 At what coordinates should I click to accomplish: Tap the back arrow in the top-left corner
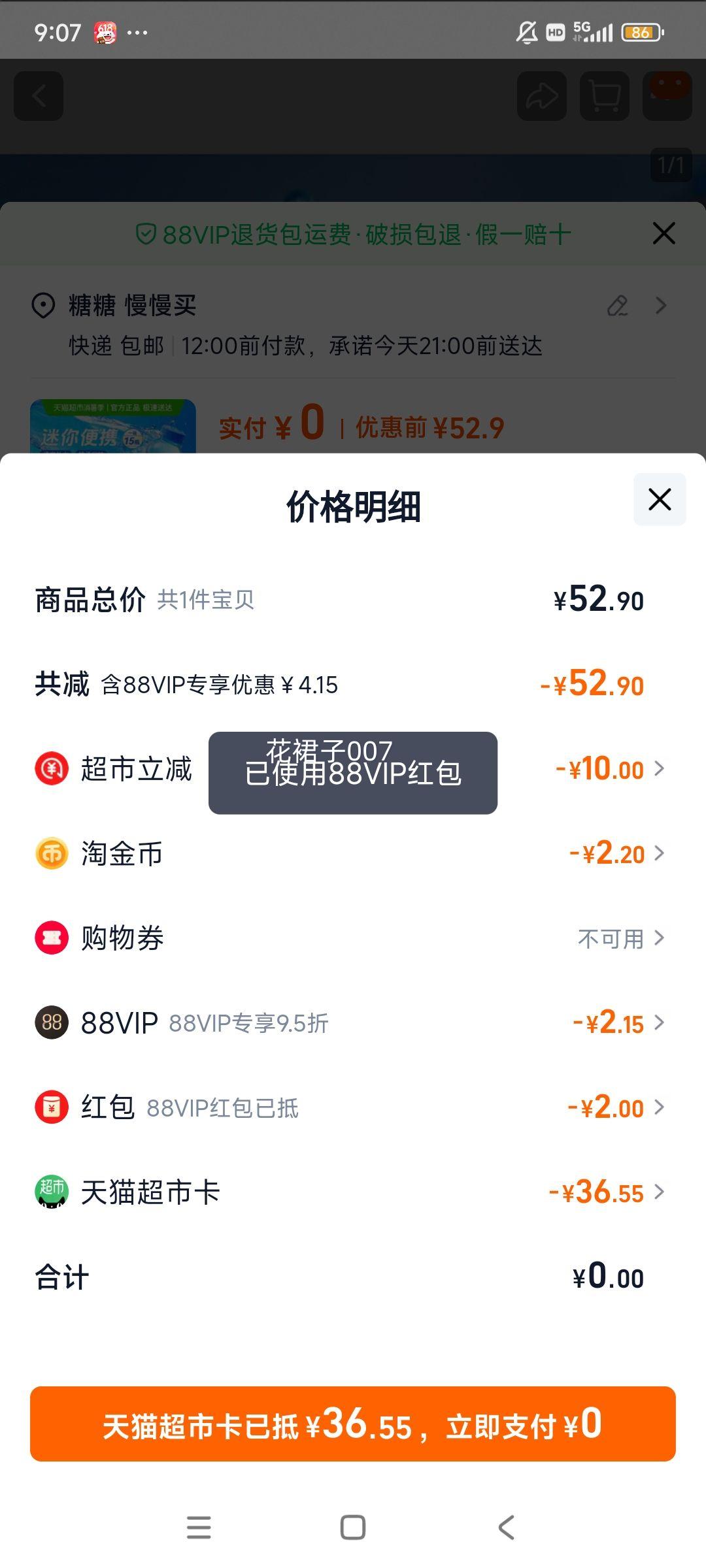[38, 97]
